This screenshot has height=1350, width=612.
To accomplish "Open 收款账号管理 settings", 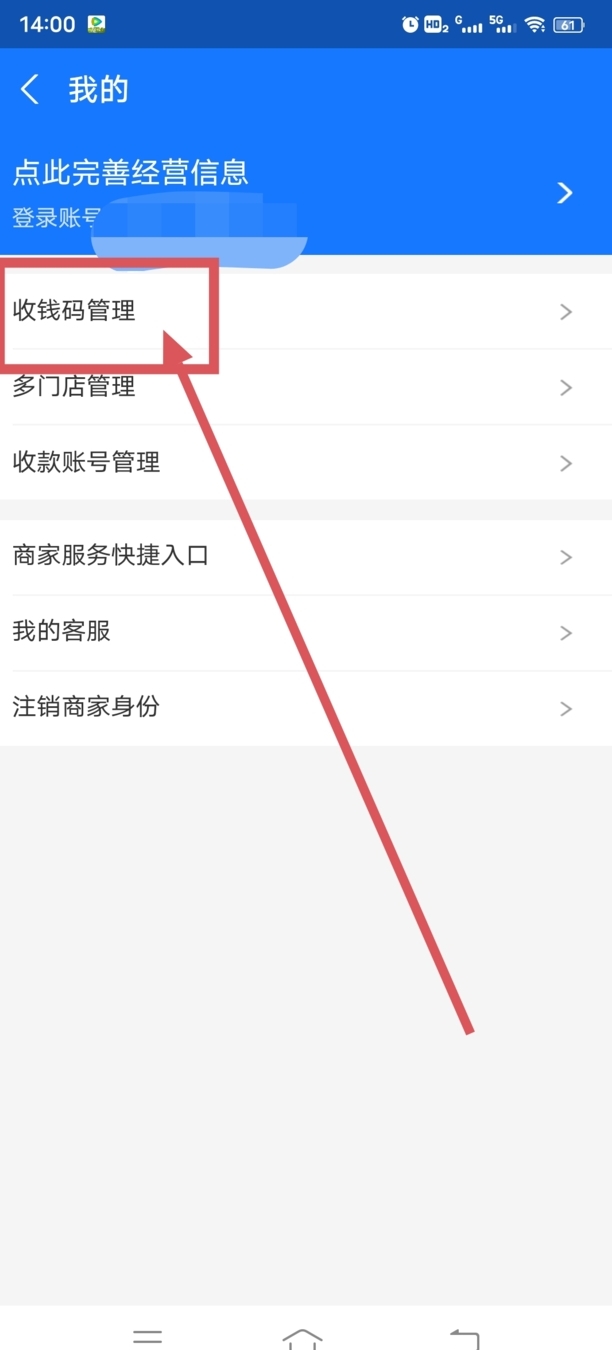I will pyautogui.click(x=306, y=463).
